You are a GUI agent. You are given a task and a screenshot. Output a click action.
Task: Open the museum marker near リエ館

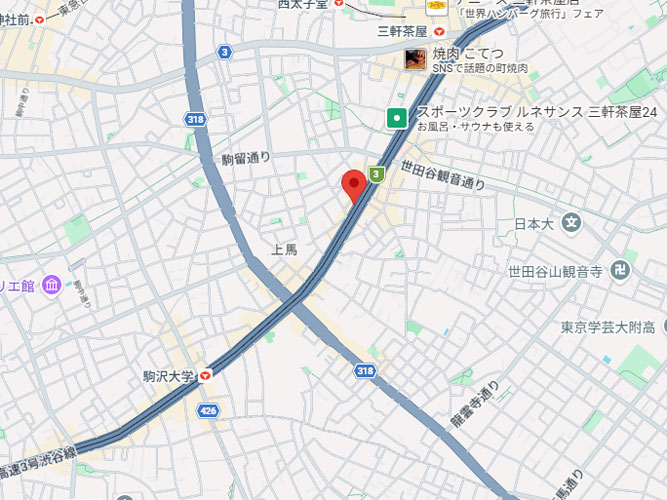pyautogui.click(x=51, y=285)
